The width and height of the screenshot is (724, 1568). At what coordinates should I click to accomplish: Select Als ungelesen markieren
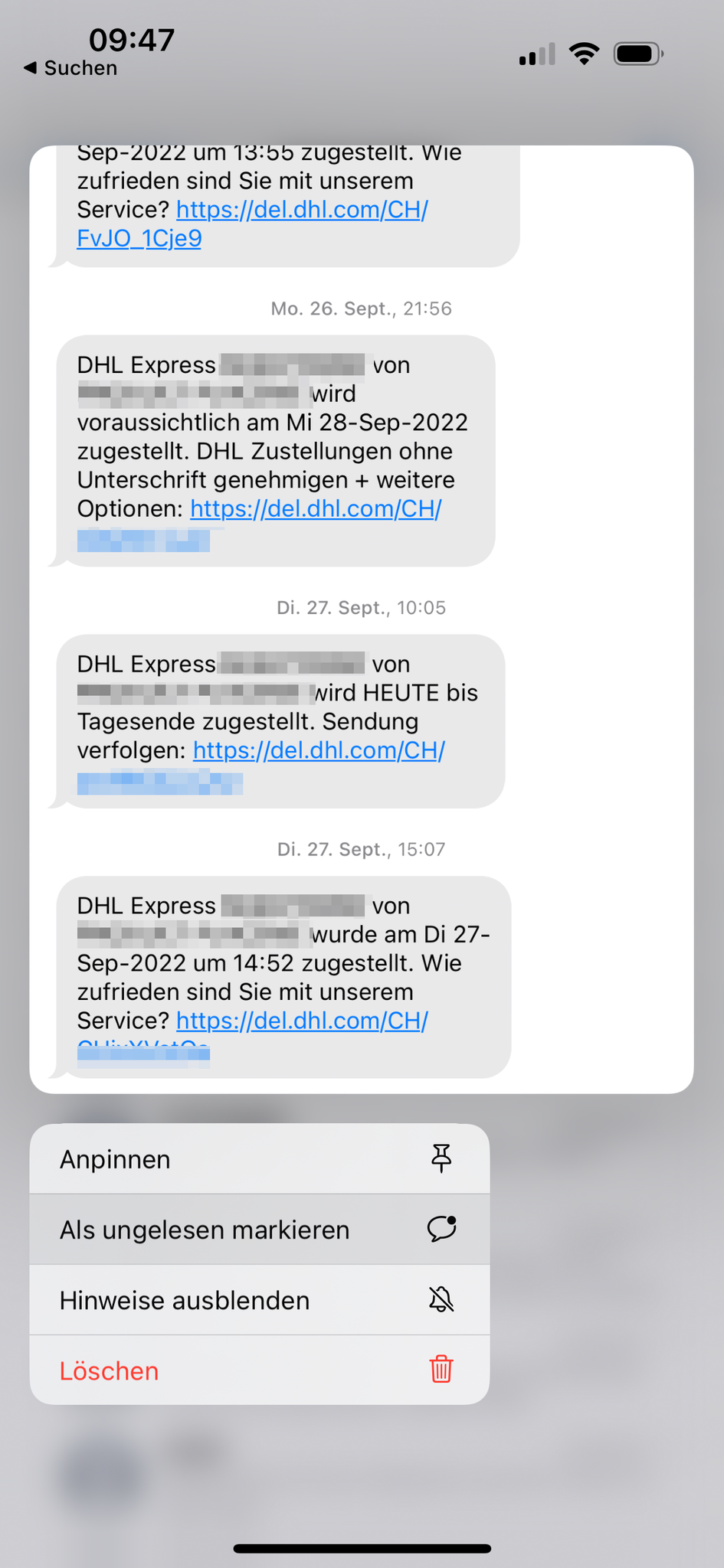259,1230
